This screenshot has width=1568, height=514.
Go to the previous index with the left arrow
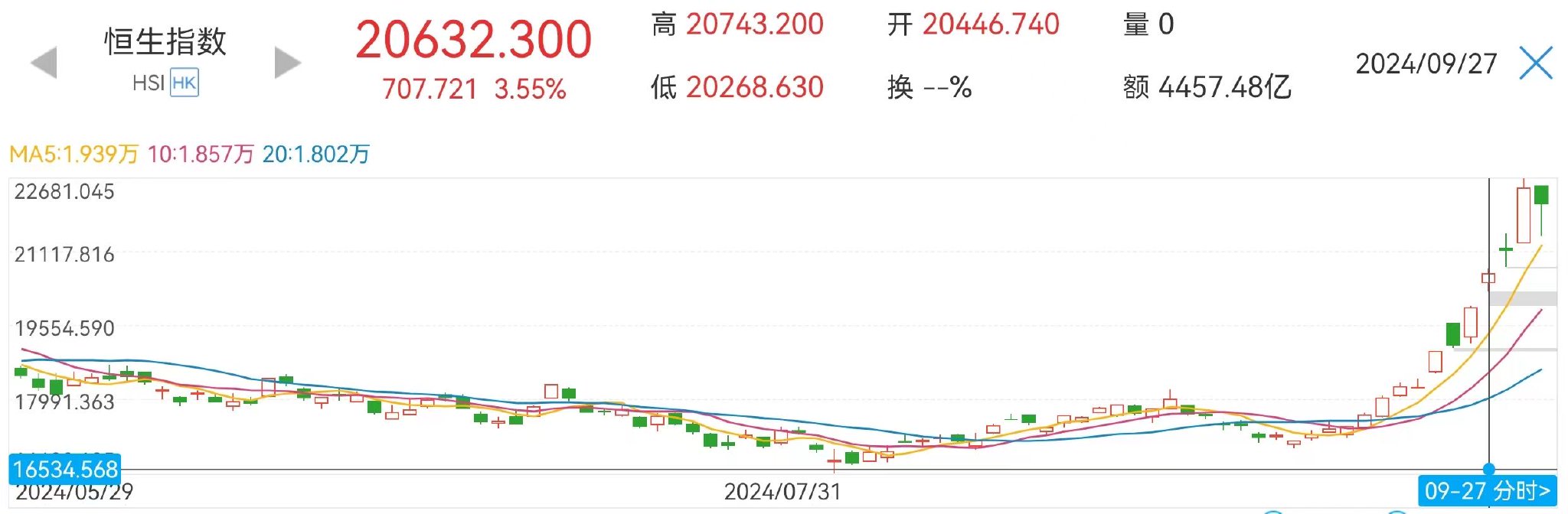(x=44, y=63)
